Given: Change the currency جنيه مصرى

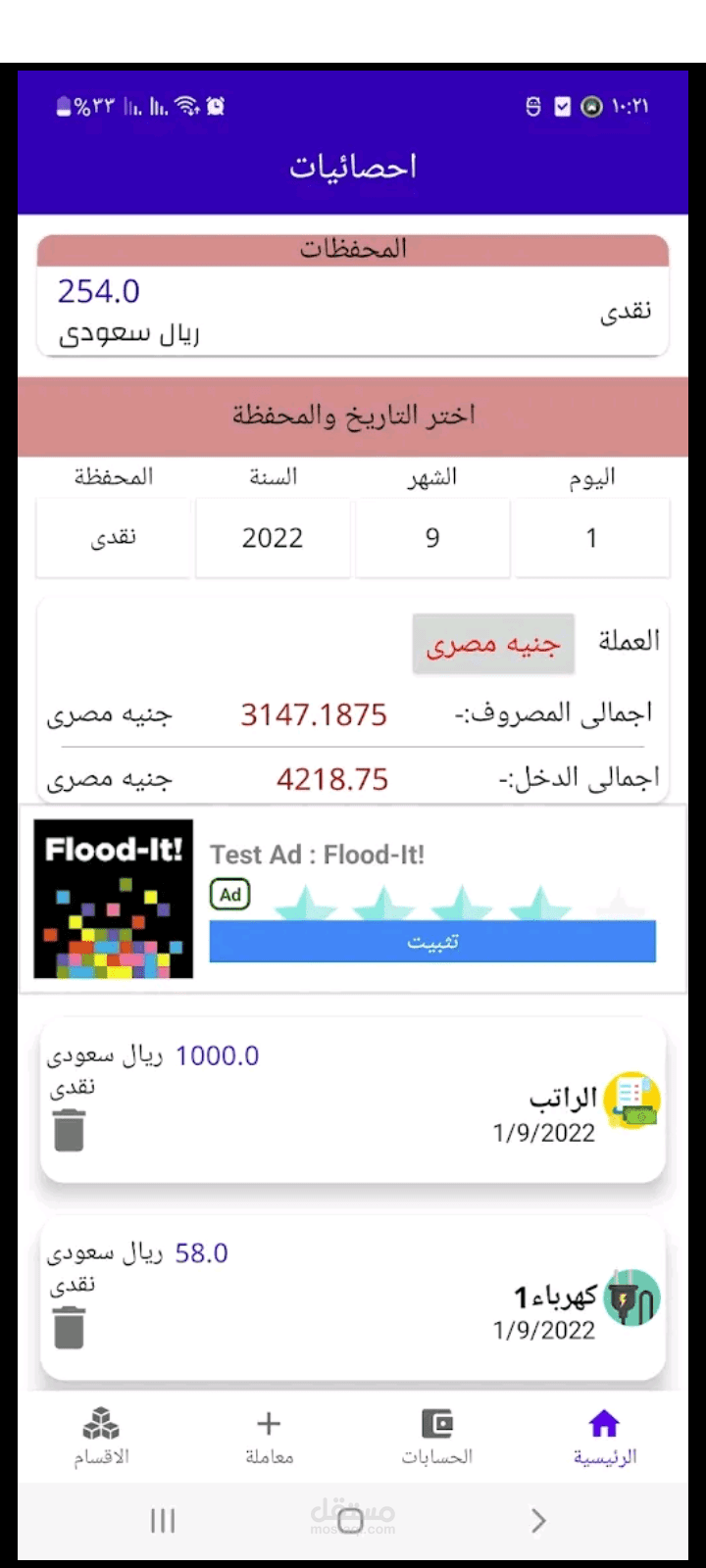Looking at the screenshot, I should [493, 644].
